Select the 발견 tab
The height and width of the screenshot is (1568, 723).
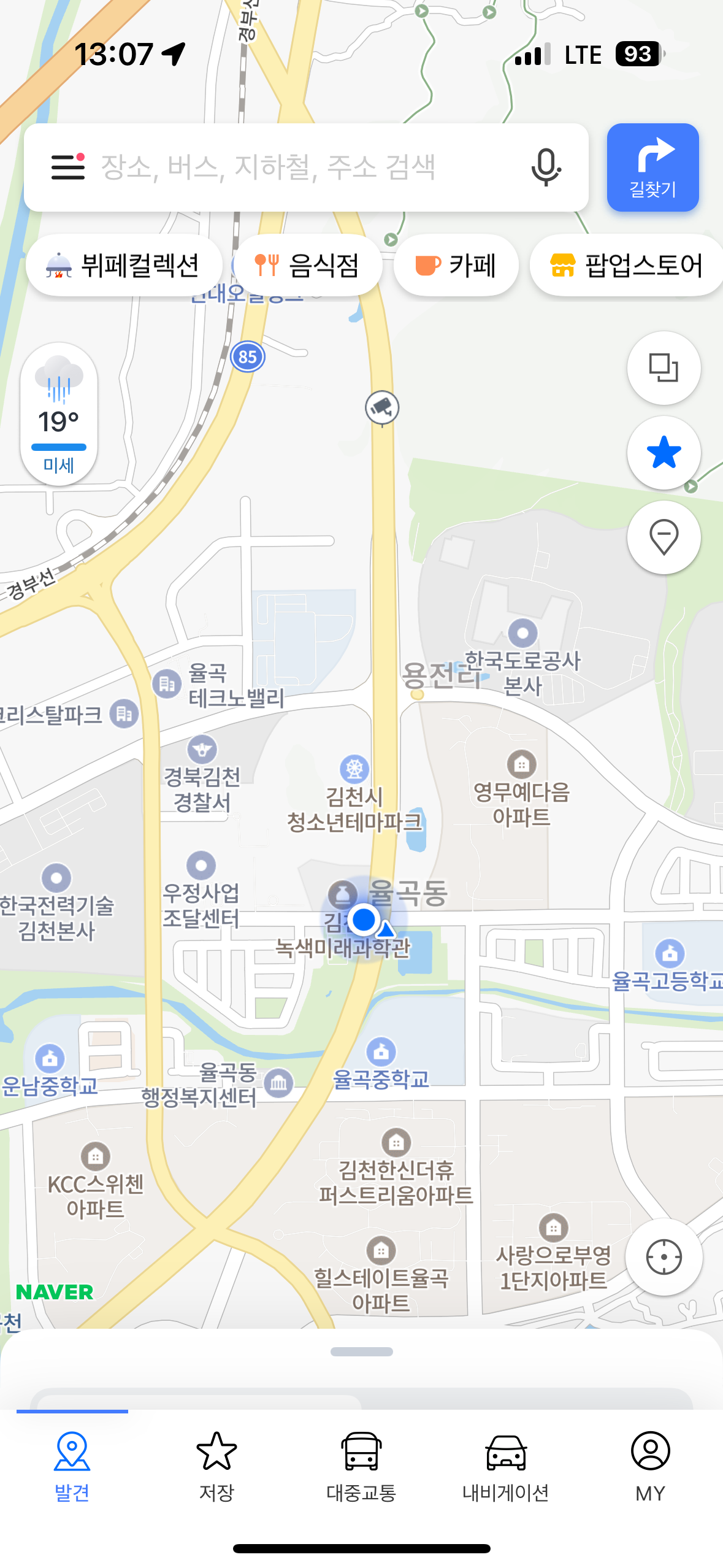(x=72, y=1466)
